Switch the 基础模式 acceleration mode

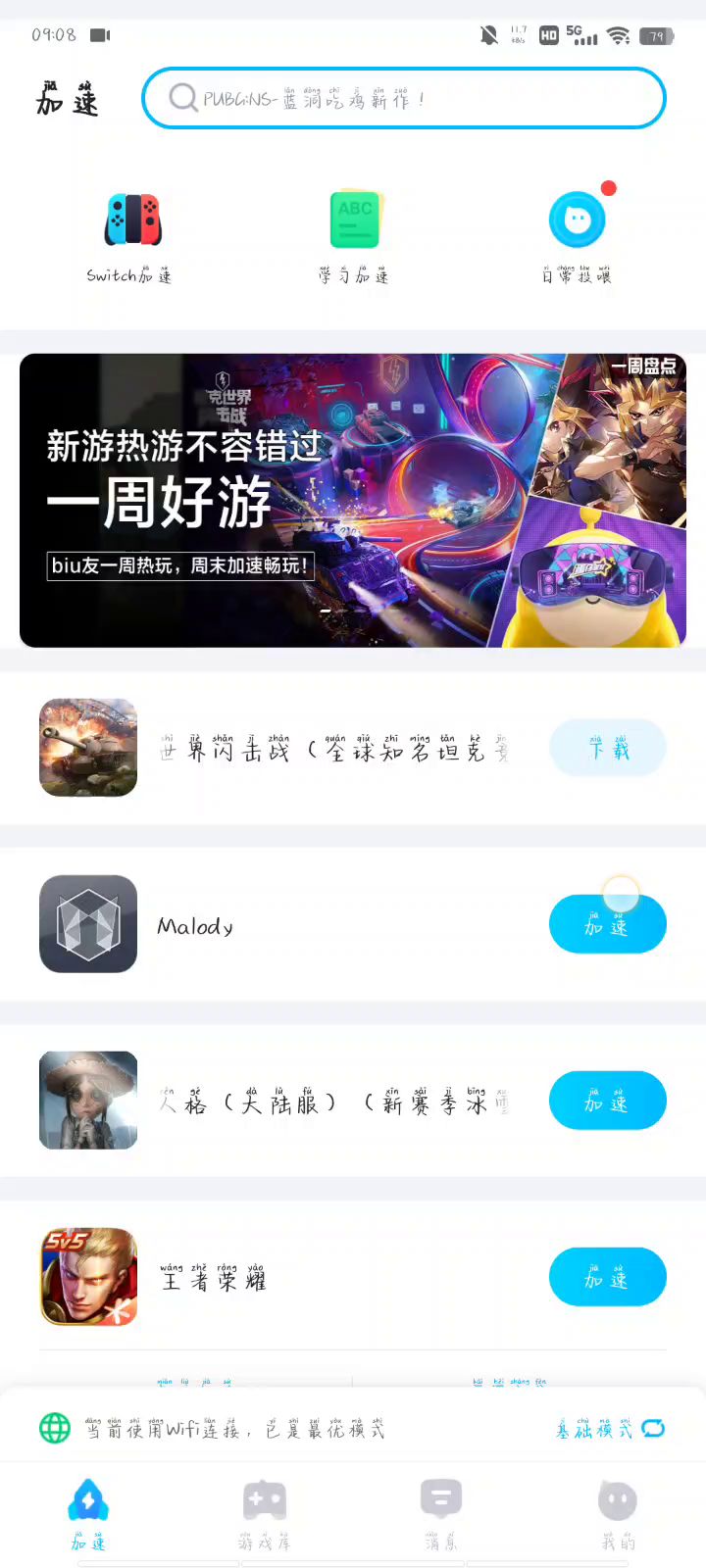coord(610,1429)
